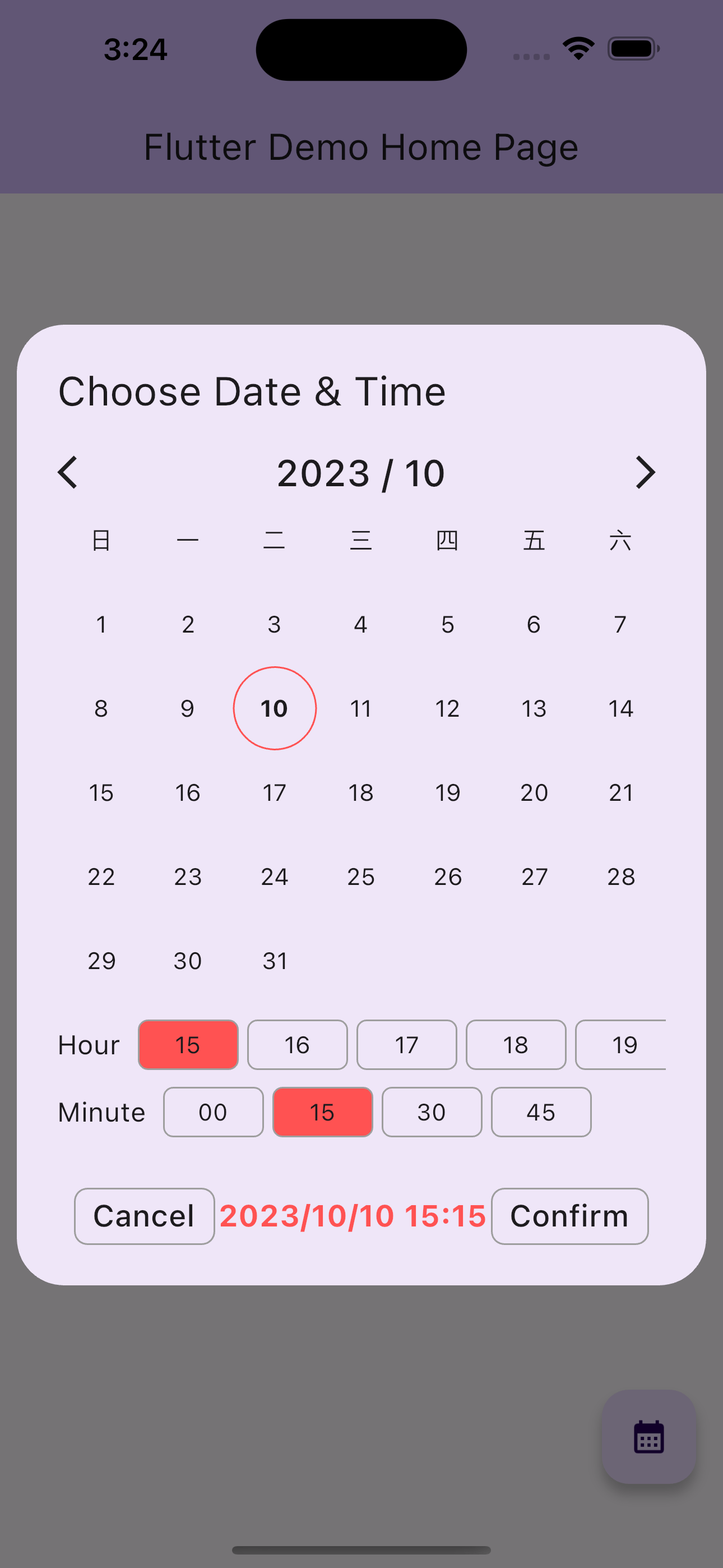This screenshot has width=723, height=1568.
Task: Select minute 30 in the Minute row
Action: pyautogui.click(x=432, y=1112)
